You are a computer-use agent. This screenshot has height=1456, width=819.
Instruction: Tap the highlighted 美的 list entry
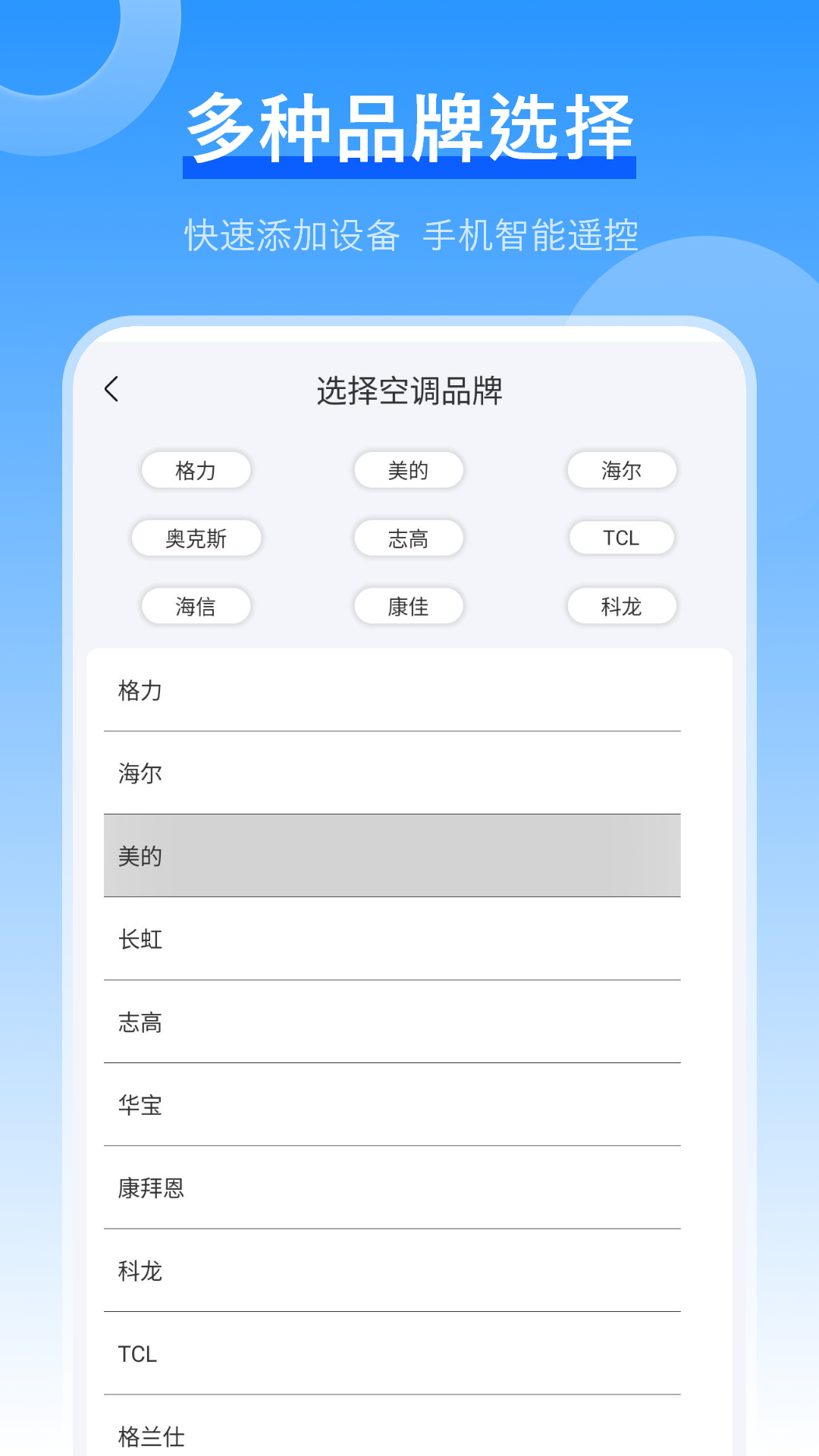point(391,856)
